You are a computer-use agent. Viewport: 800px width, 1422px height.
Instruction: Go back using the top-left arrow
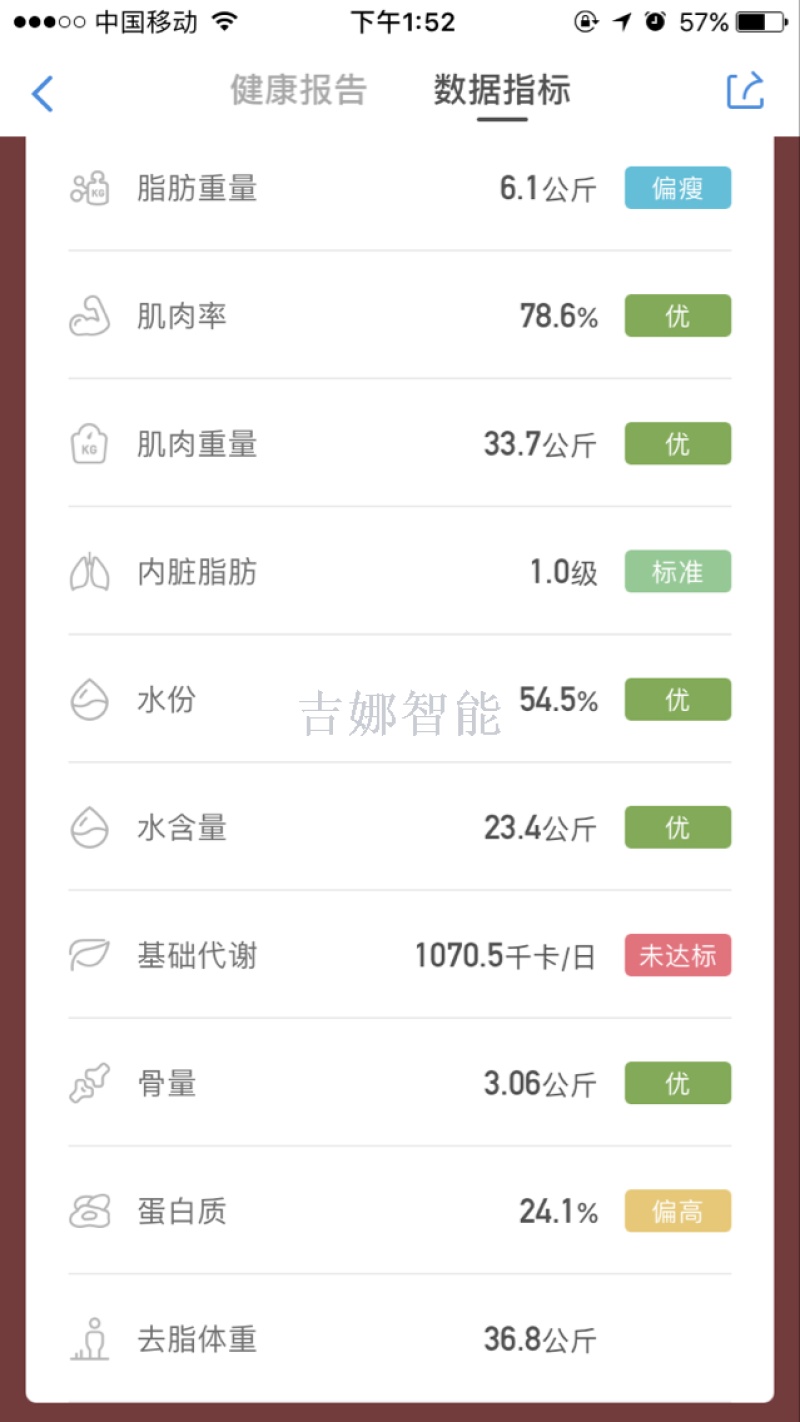(x=42, y=93)
